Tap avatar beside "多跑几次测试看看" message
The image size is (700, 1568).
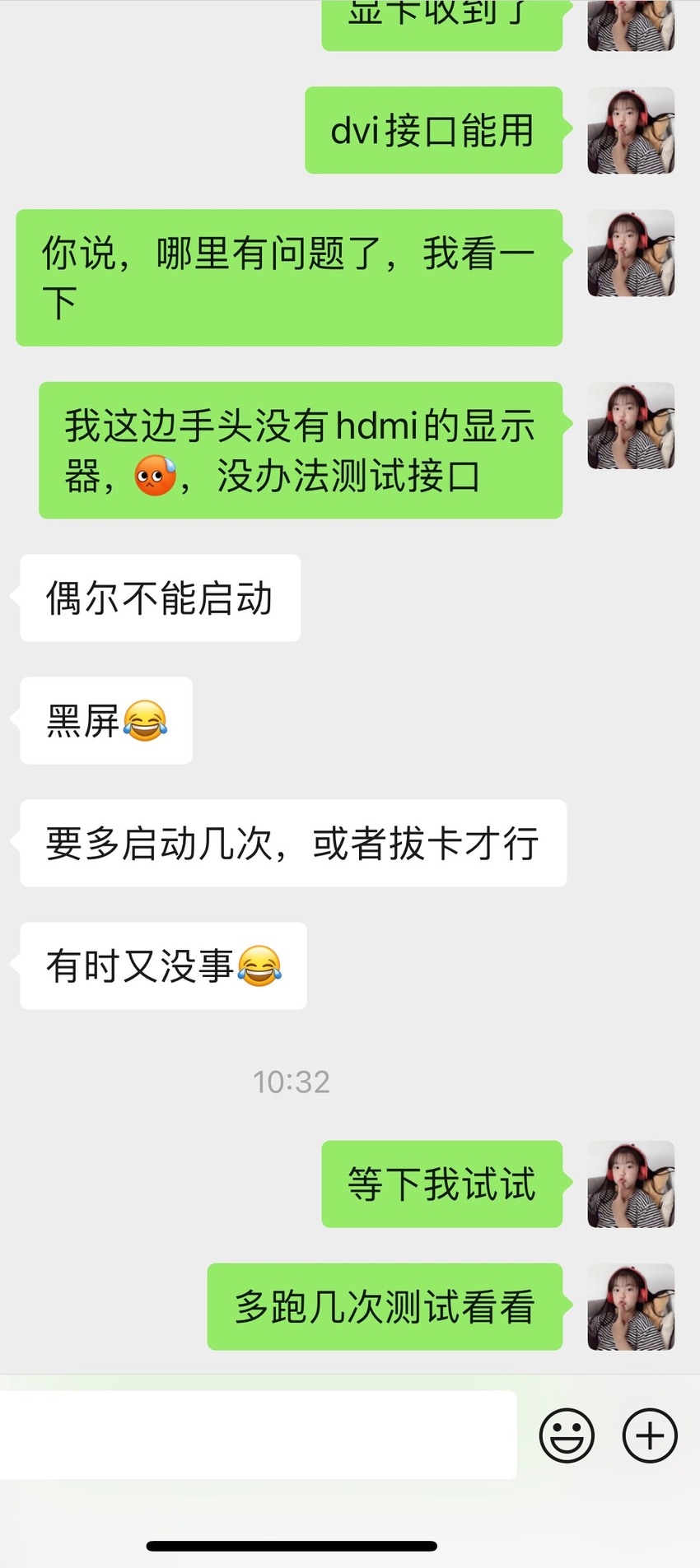coord(631,1306)
